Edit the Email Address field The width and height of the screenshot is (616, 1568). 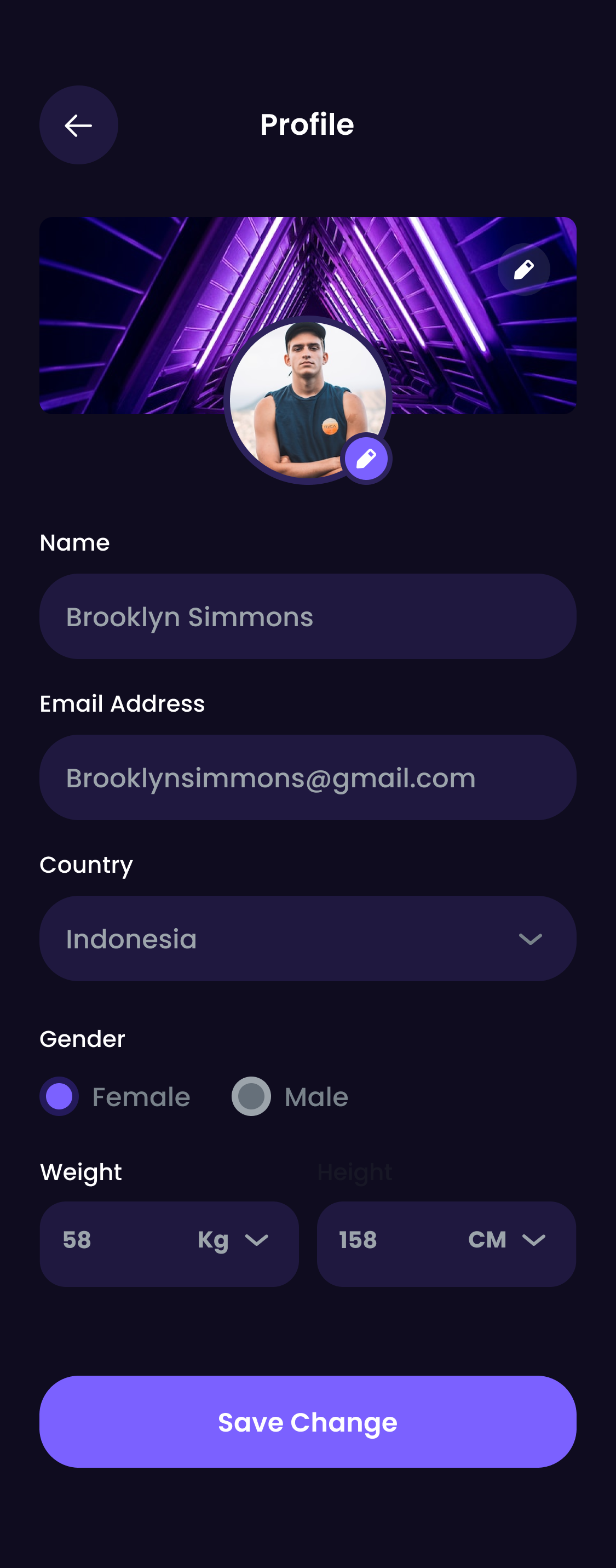(308, 777)
